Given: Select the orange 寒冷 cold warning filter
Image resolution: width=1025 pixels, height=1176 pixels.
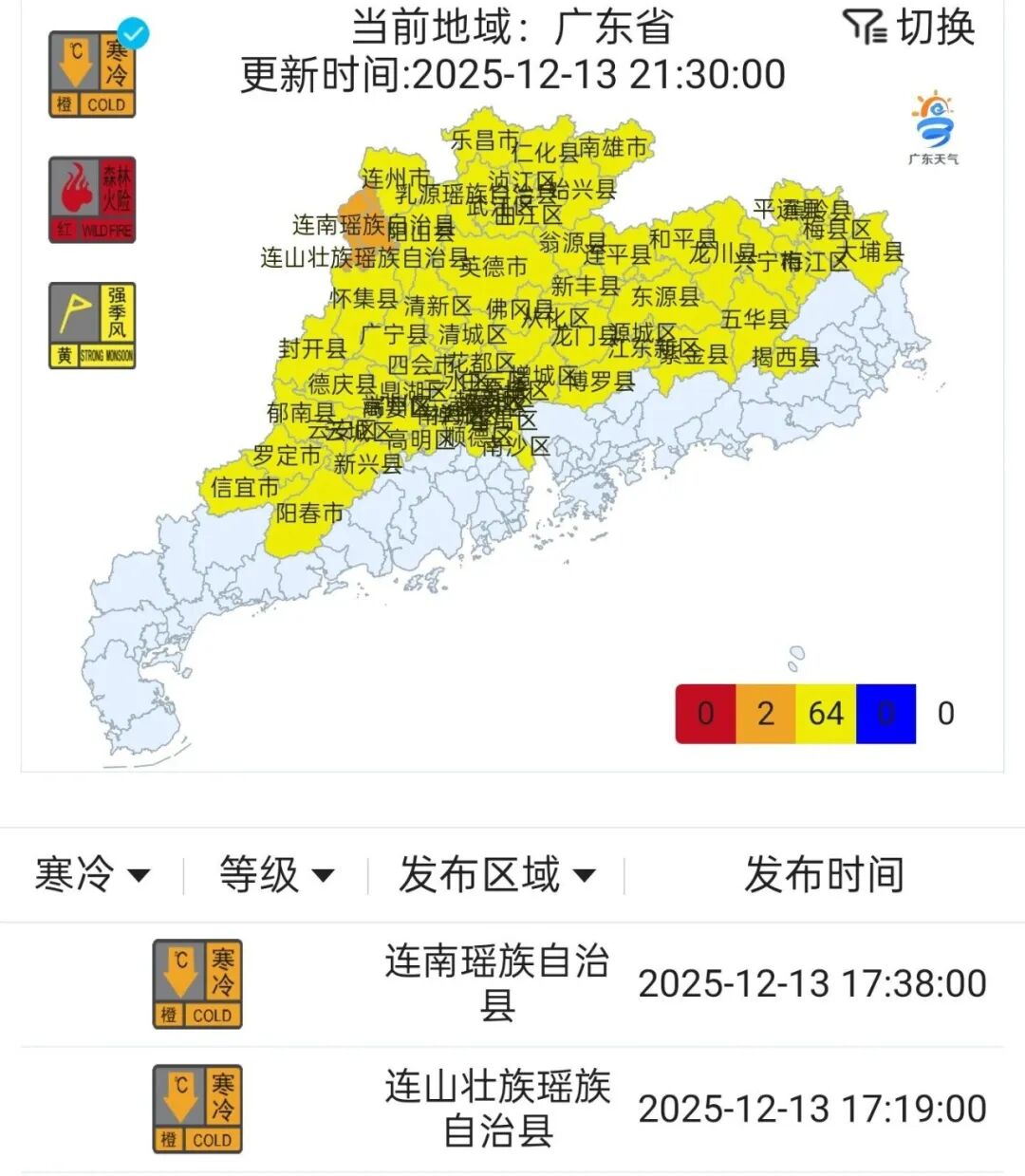Looking at the screenshot, I should pyautogui.click(x=92, y=75).
